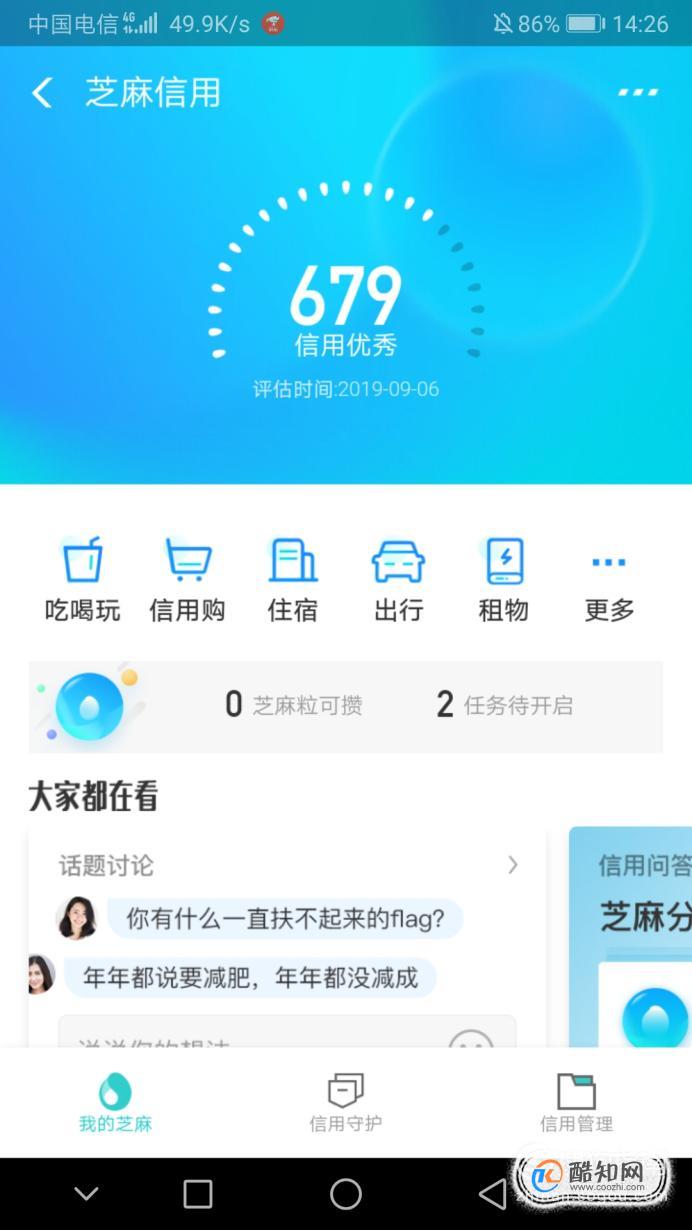Select 出行 service
Image resolution: width=692 pixels, height=1230 pixels.
[398, 580]
